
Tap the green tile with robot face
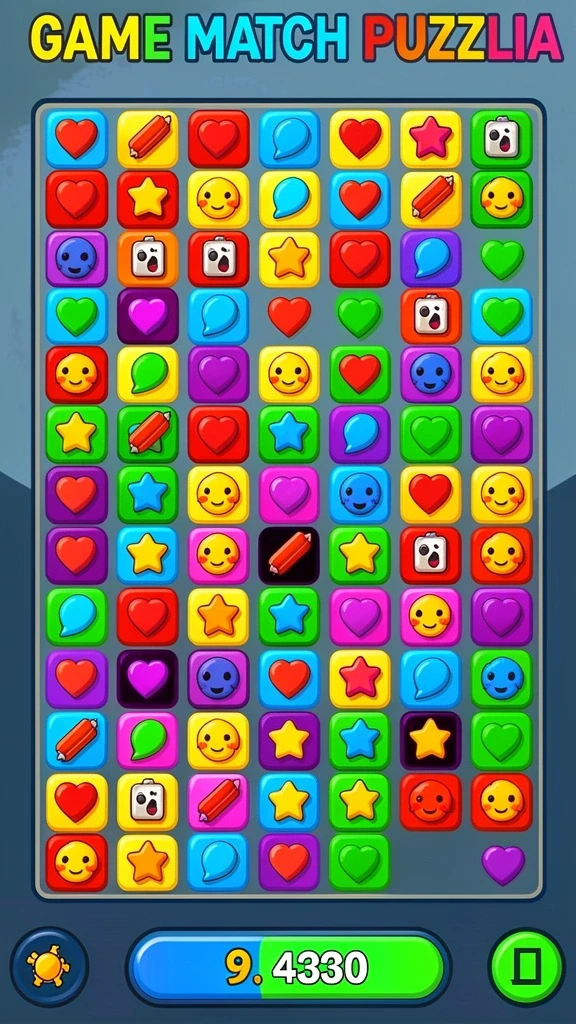(x=501, y=138)
